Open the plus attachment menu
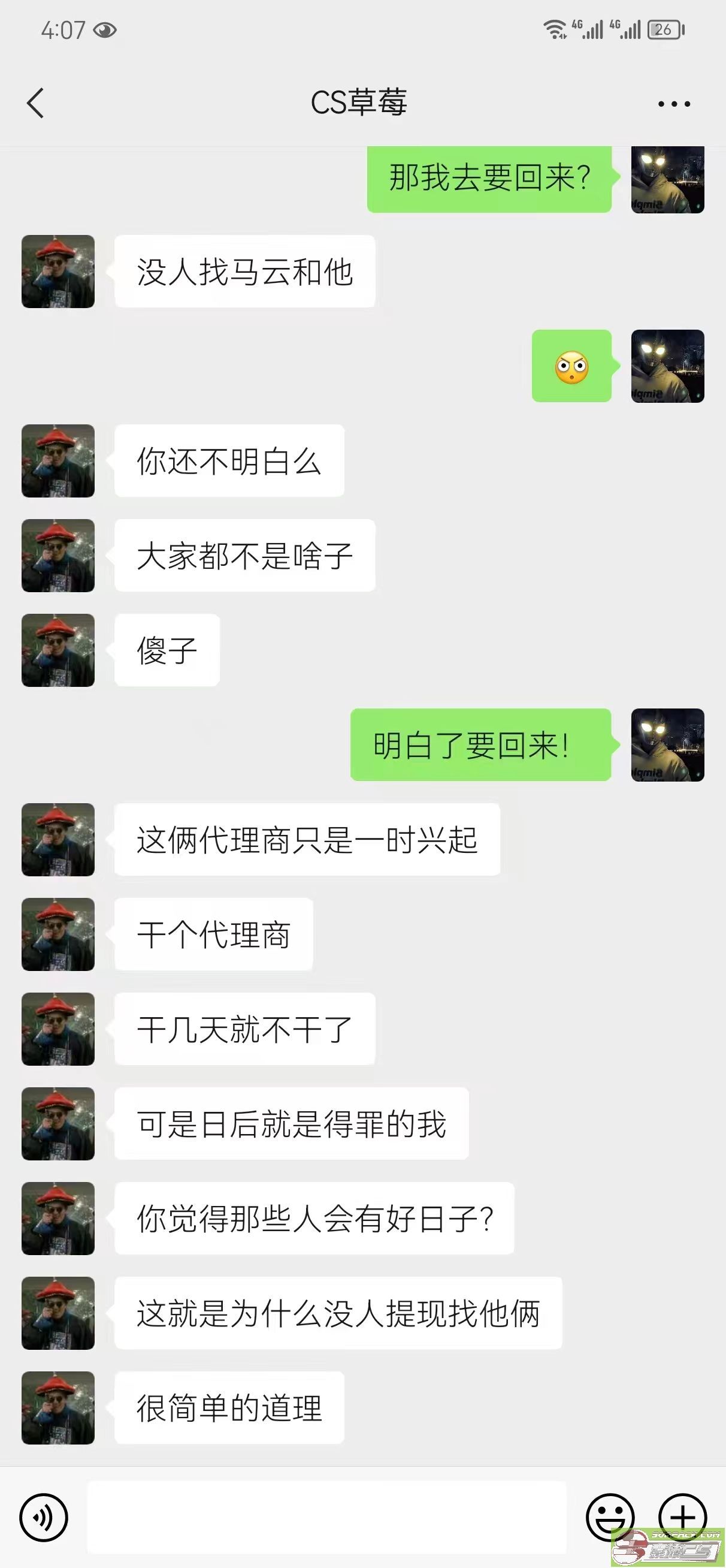Viewport: 726px width, 1568px height. point(682,1517)
